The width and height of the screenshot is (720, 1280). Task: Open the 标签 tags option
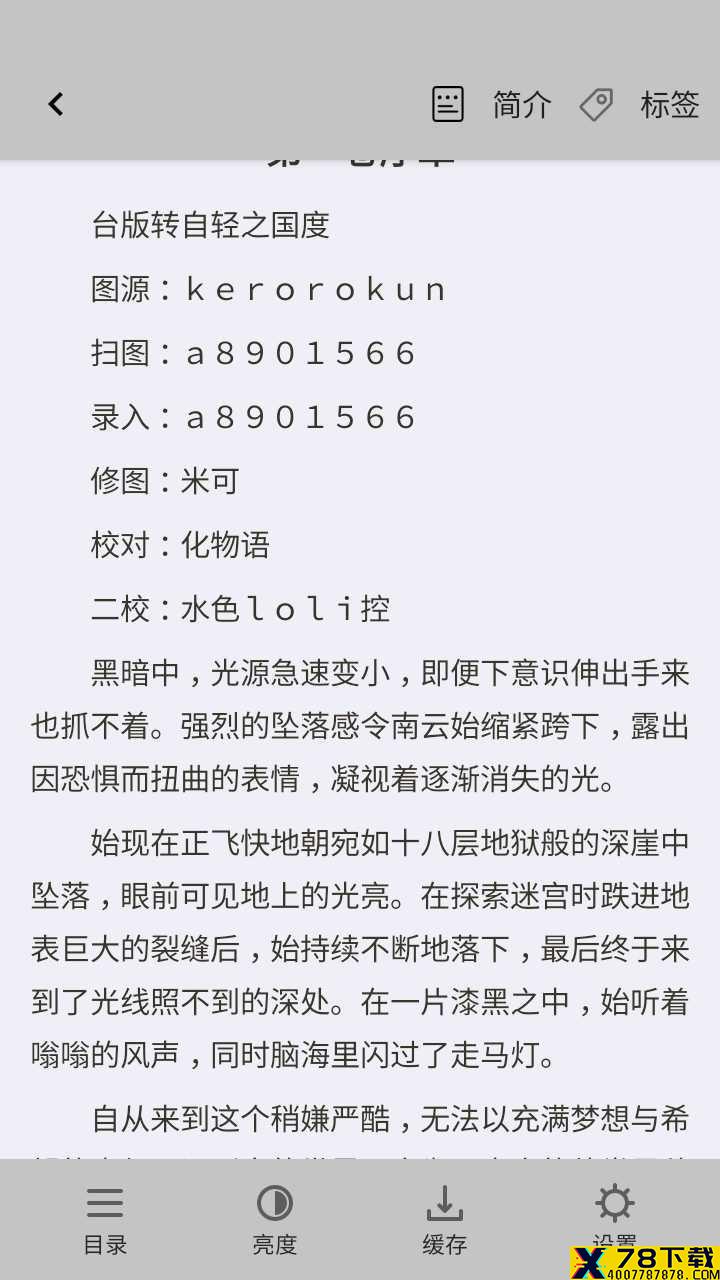[x=640, y=104]
